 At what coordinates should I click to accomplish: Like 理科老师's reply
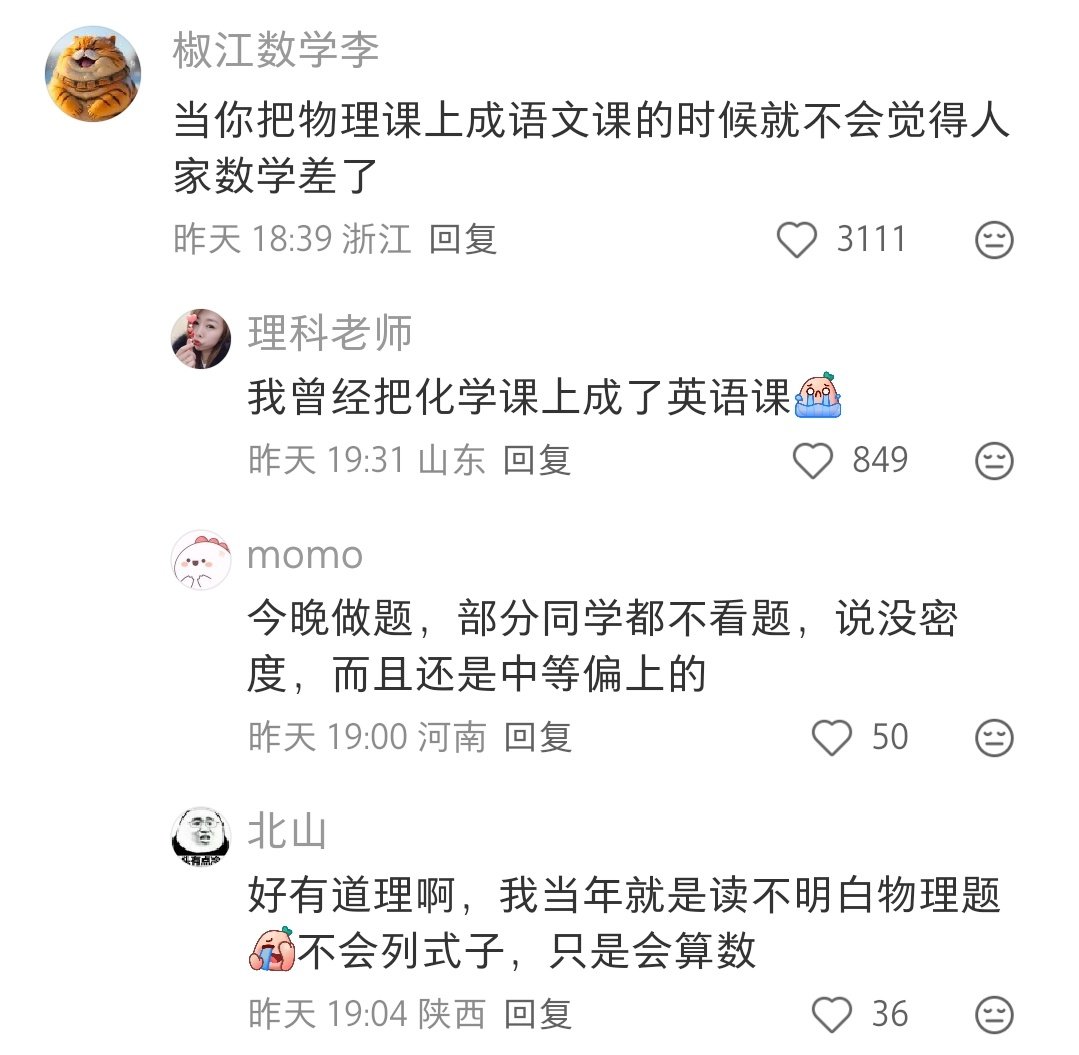pos(812,461)
